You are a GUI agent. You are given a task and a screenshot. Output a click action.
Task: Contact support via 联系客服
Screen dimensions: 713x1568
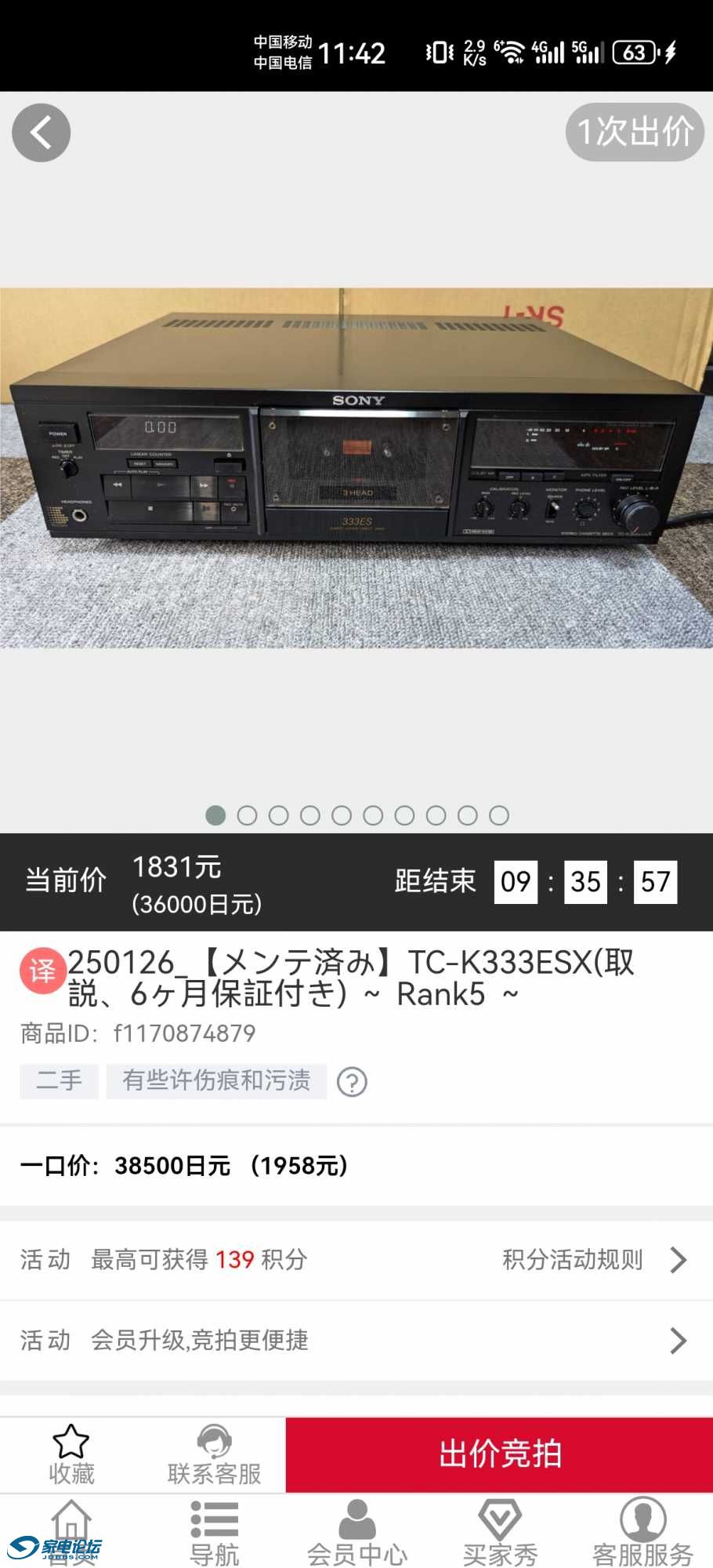point(214,1455)
